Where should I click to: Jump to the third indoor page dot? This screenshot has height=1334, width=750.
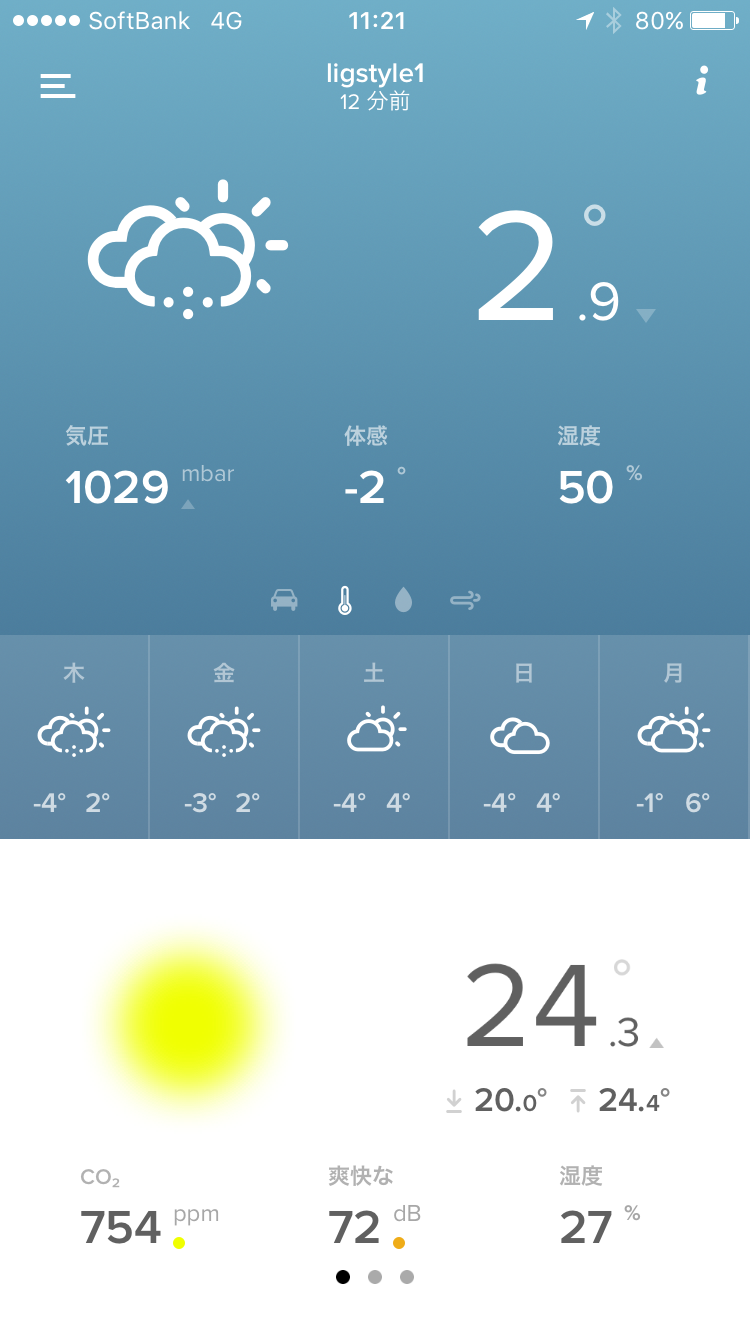(x=406, y=1277)
